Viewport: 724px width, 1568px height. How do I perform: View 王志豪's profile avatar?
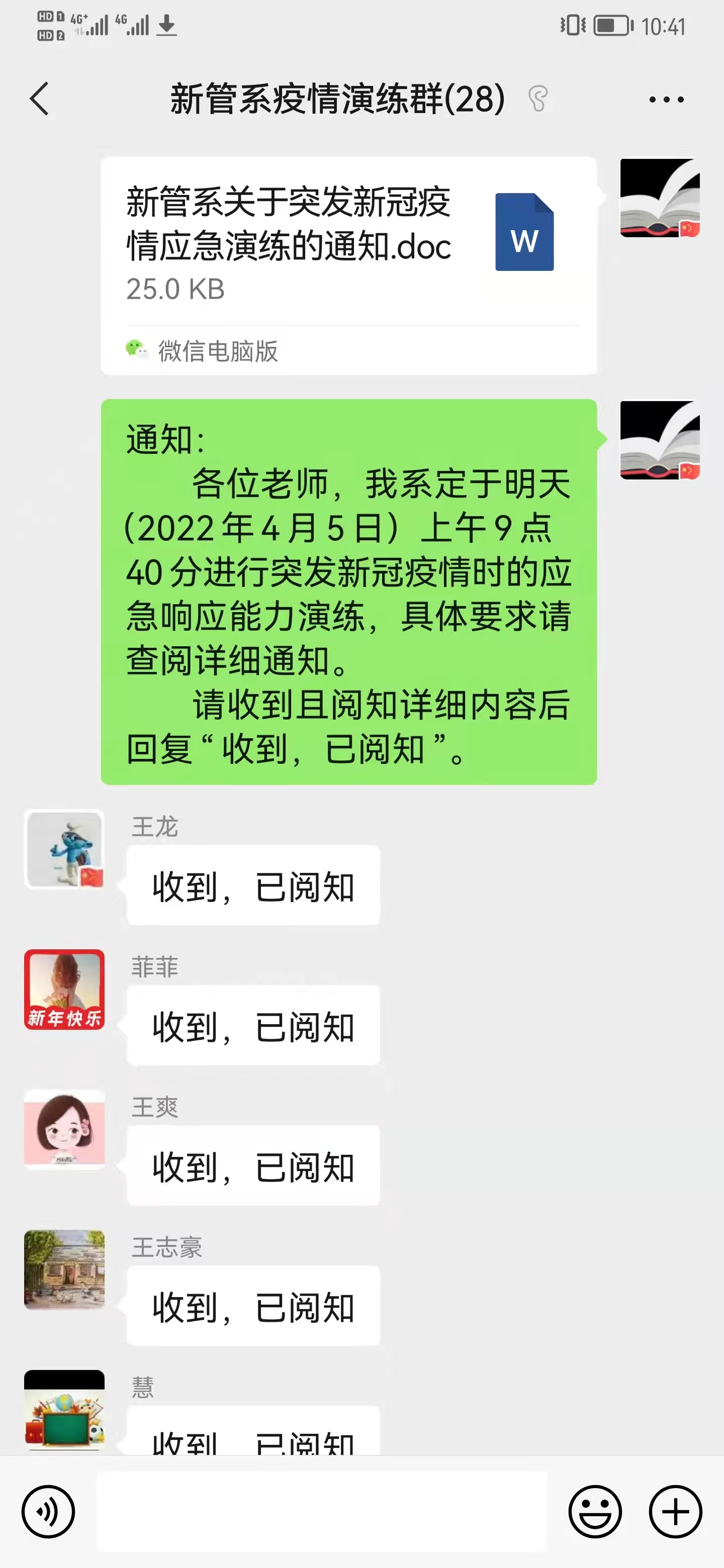coord(64,1270)
